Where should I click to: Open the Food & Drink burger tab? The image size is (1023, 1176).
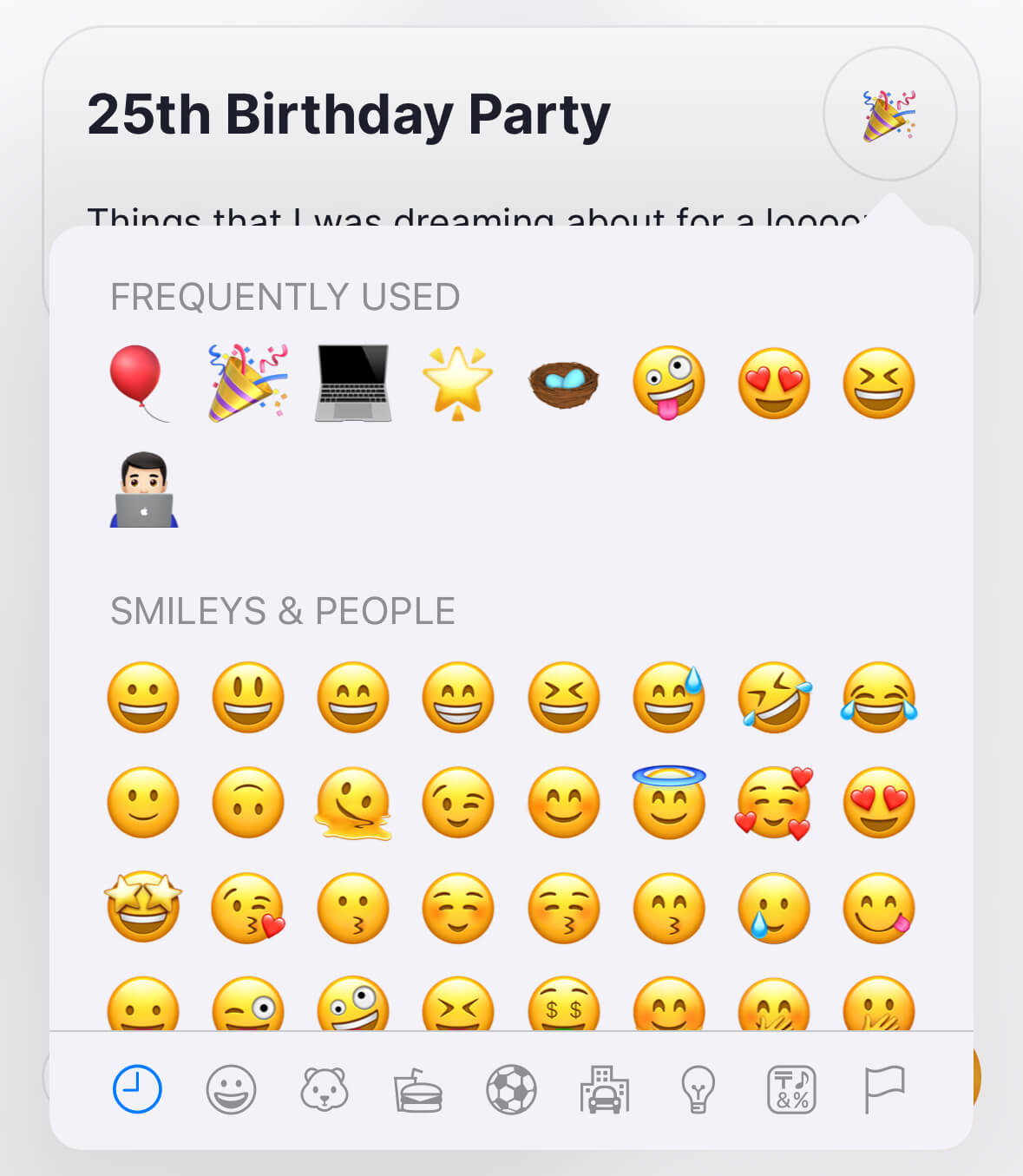418,1091
